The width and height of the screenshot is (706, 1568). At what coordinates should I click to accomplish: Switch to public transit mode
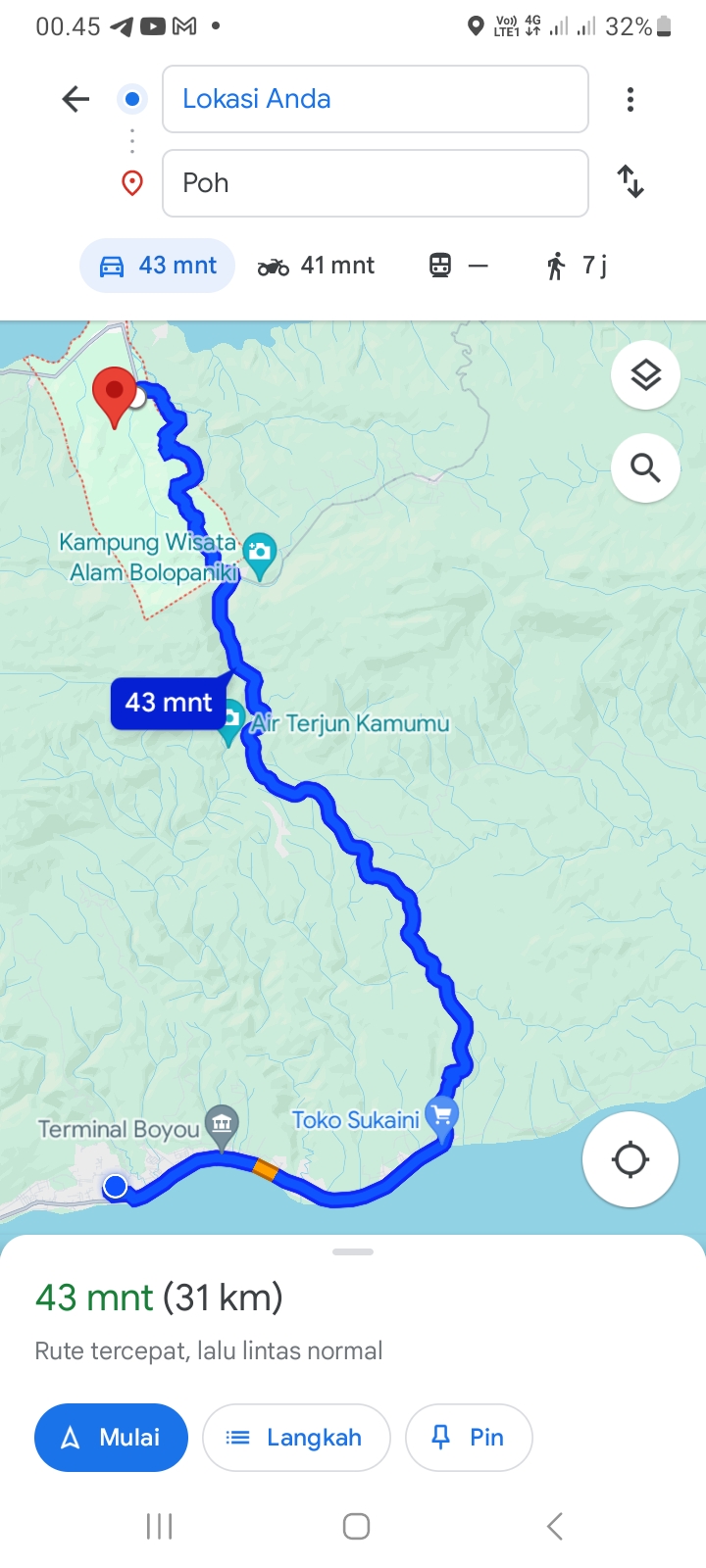[x=458, y=266]
